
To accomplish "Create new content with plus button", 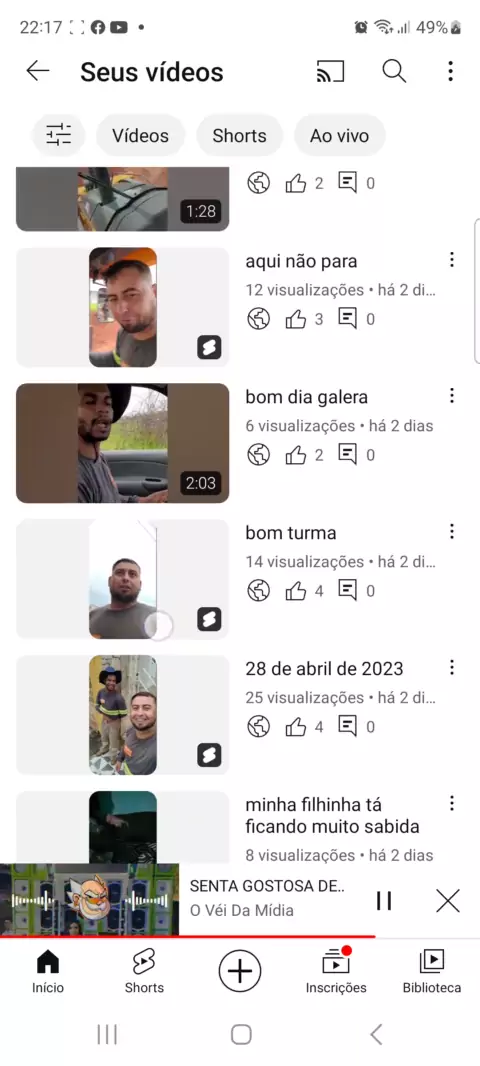I will click(x=240, y=970).
